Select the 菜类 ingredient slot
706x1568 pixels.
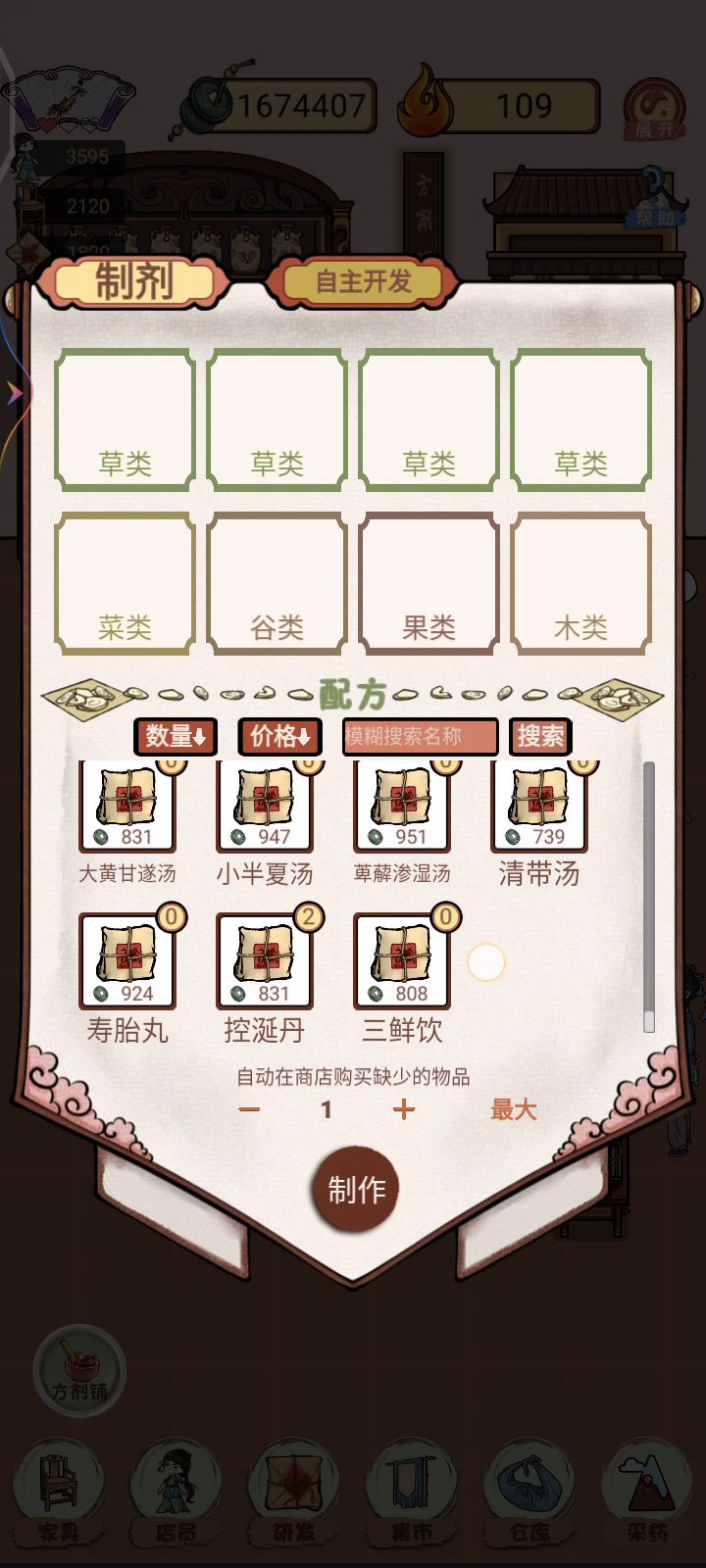tap(125, 583)
